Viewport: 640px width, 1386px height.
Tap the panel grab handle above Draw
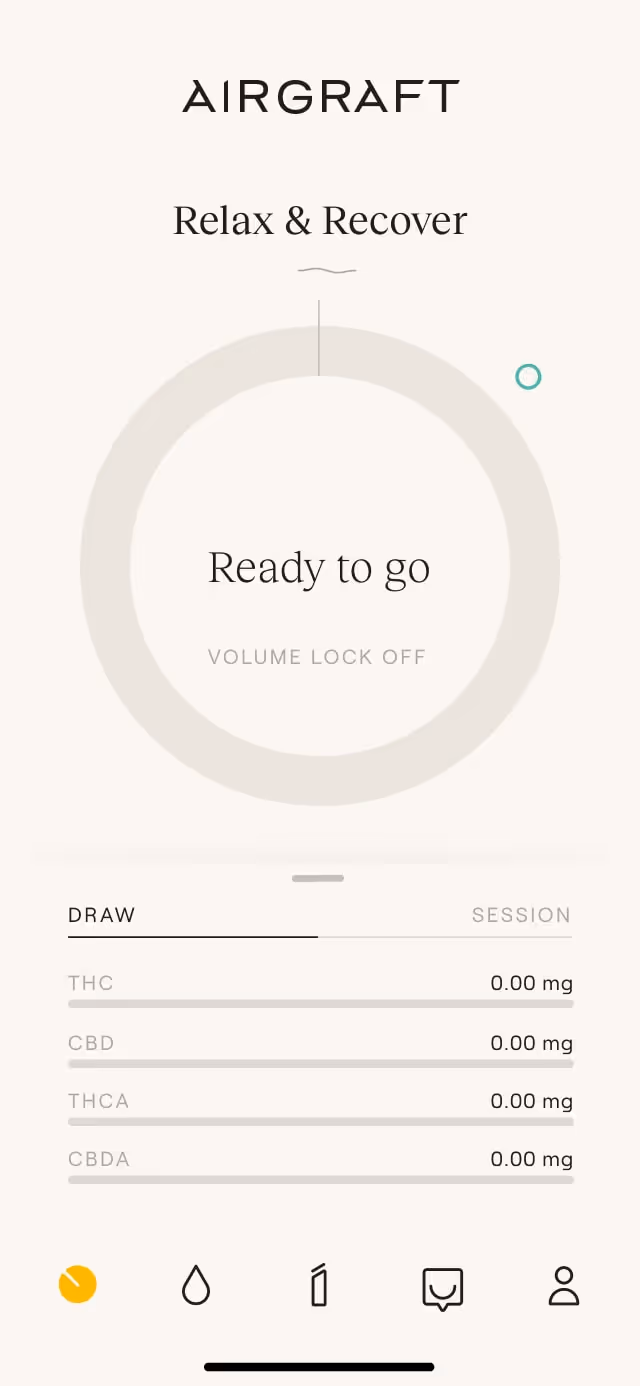(x=318, y=878)
